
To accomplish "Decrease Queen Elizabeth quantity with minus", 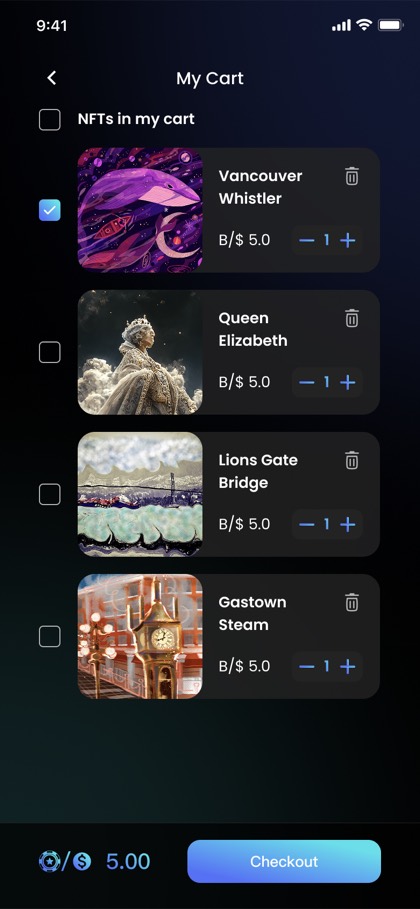I will (x=307, y=382).
